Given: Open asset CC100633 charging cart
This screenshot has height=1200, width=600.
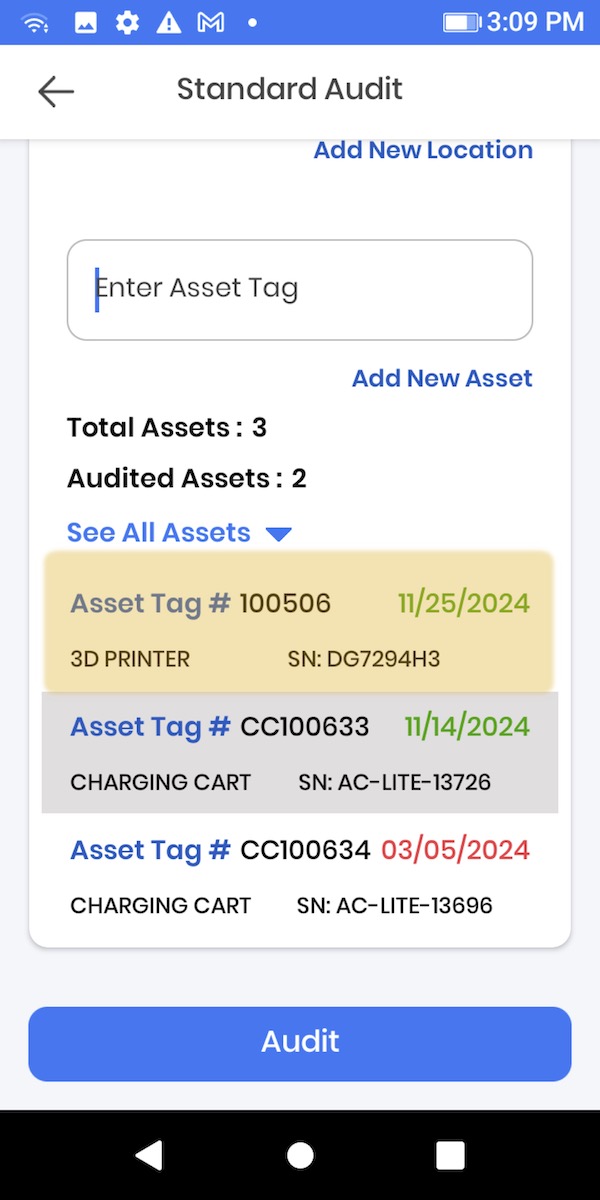Looking at the screenshot, I should 299,752.
